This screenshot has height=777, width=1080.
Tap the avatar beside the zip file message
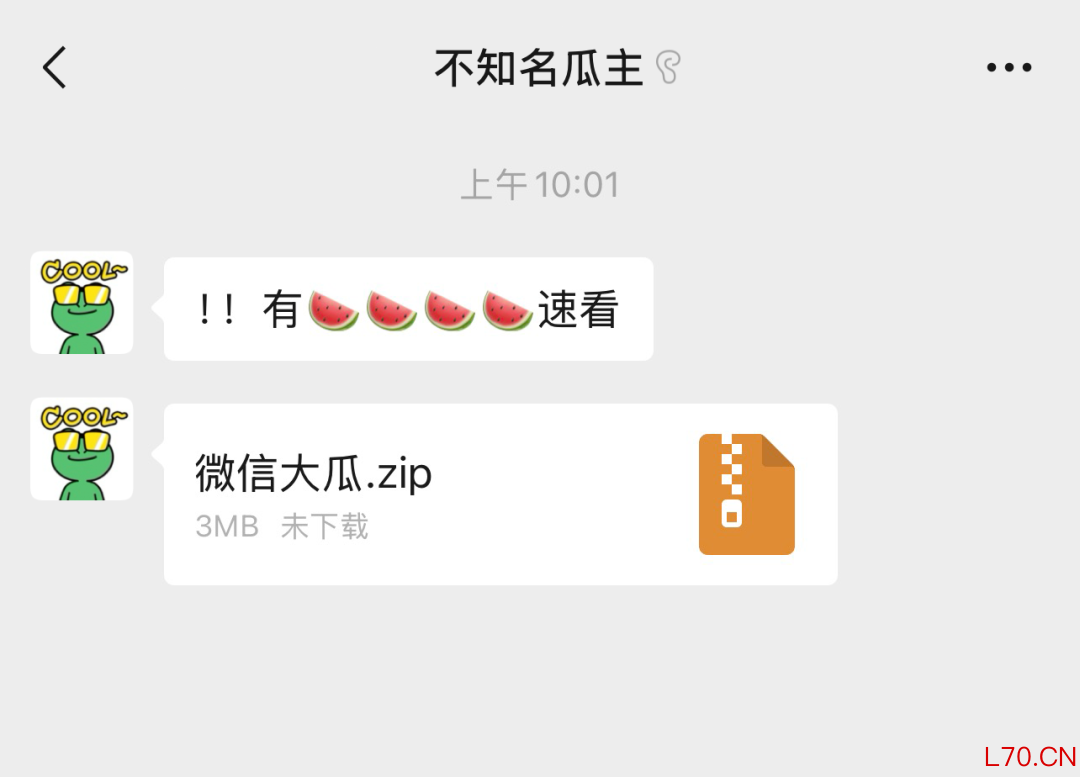click(x=82, y=449)
